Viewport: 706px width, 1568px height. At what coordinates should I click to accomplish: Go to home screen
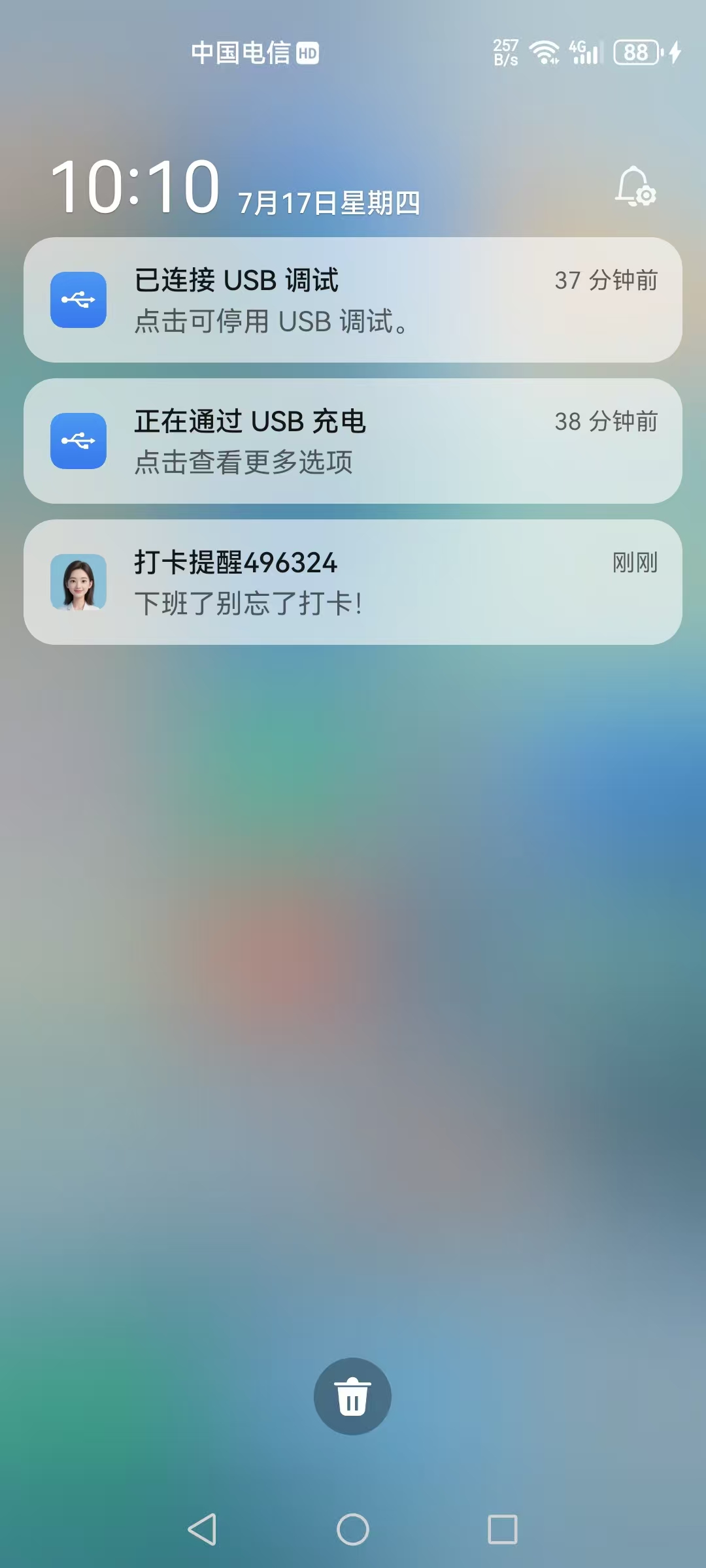click(353, 1529)
